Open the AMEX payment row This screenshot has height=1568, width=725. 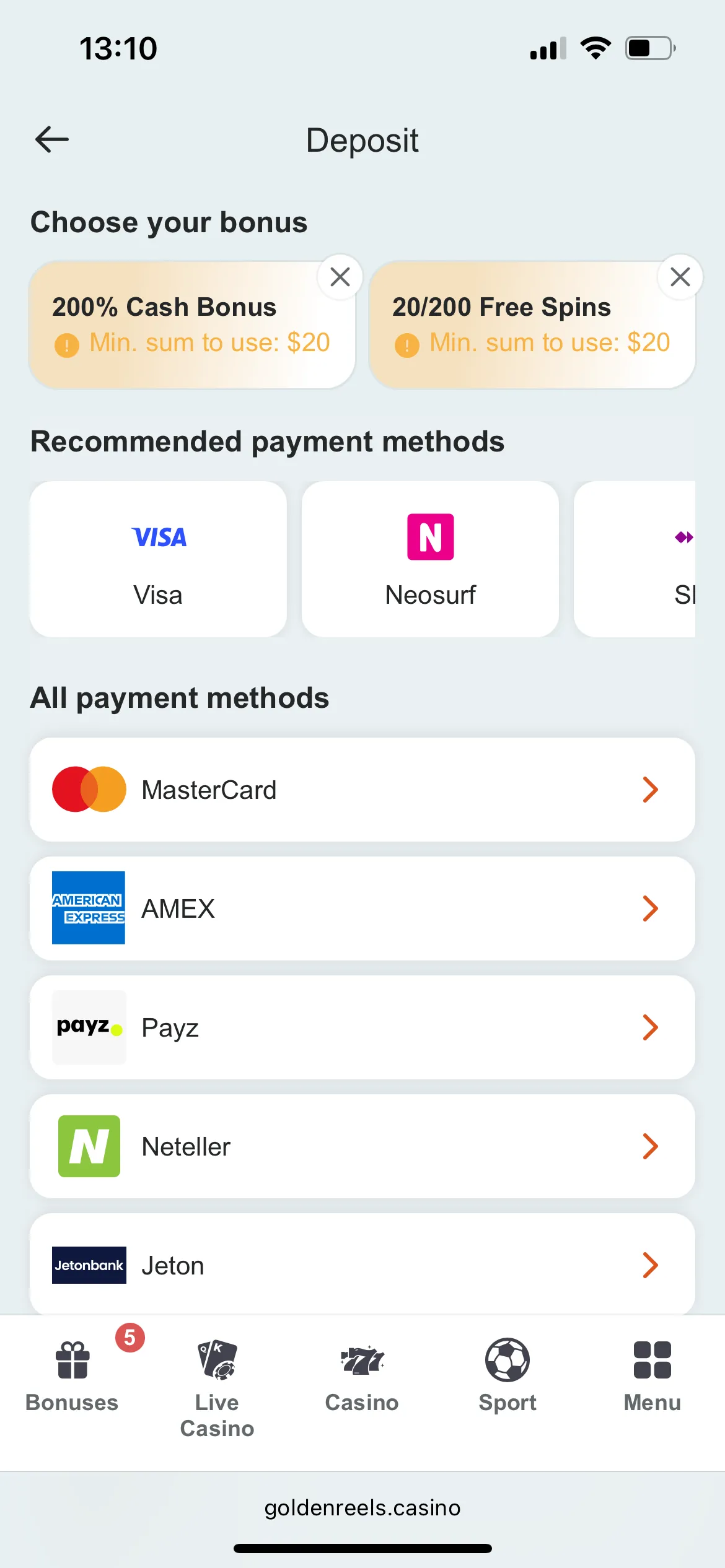tap(362, 908)
